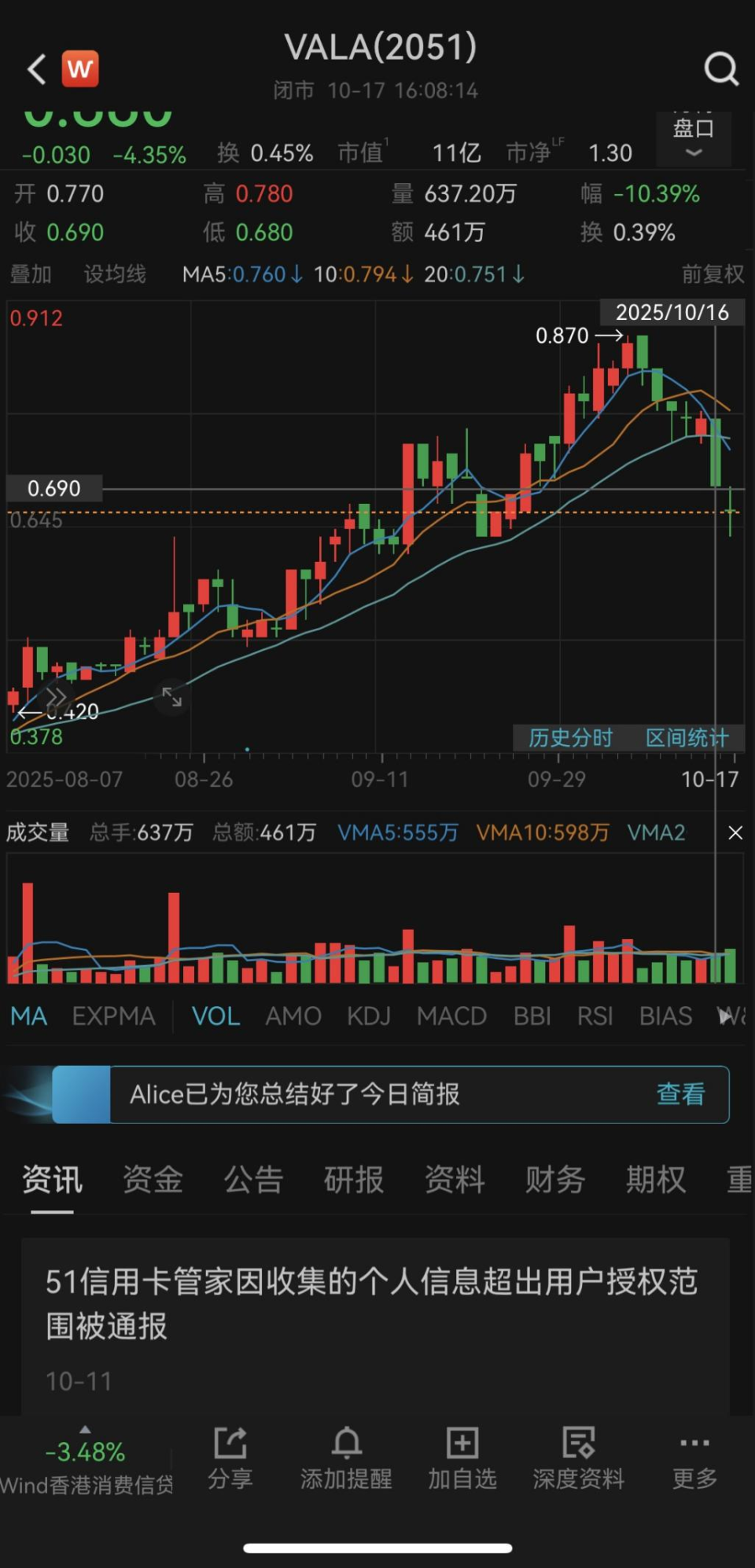The image size is (755, 1568).
Task: Enable 叠加 overlay comparison
Action: [x=31, y=274]
